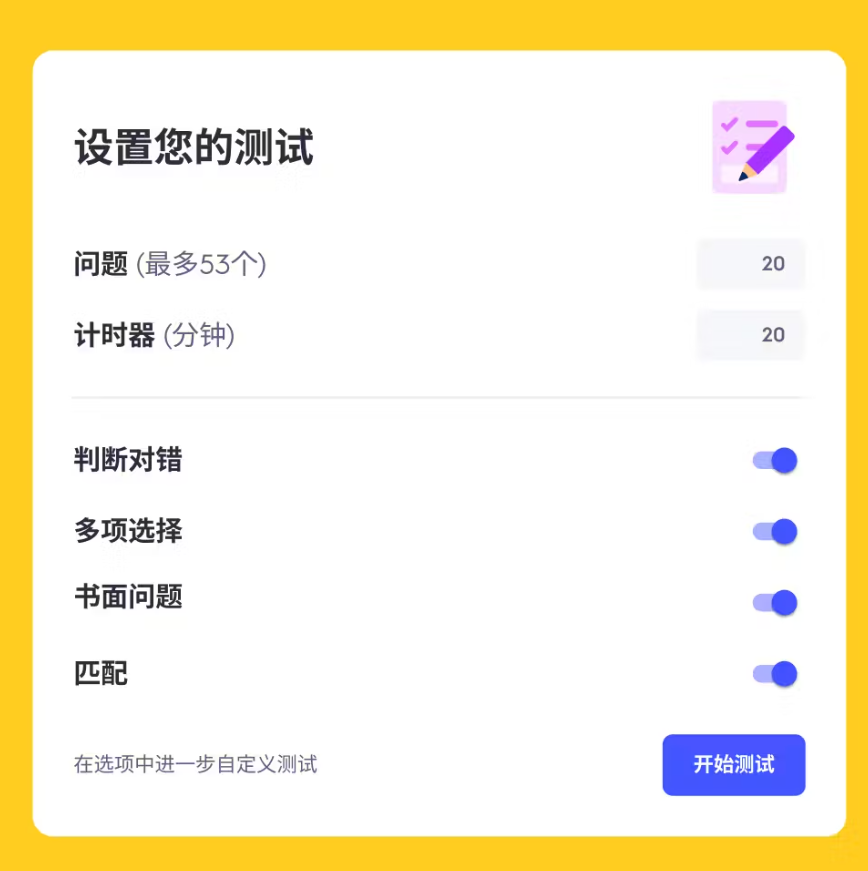Open options via 在选项中进一步自定义测试 link
This screenshot has width=868, height=871.
pos(196,765)
